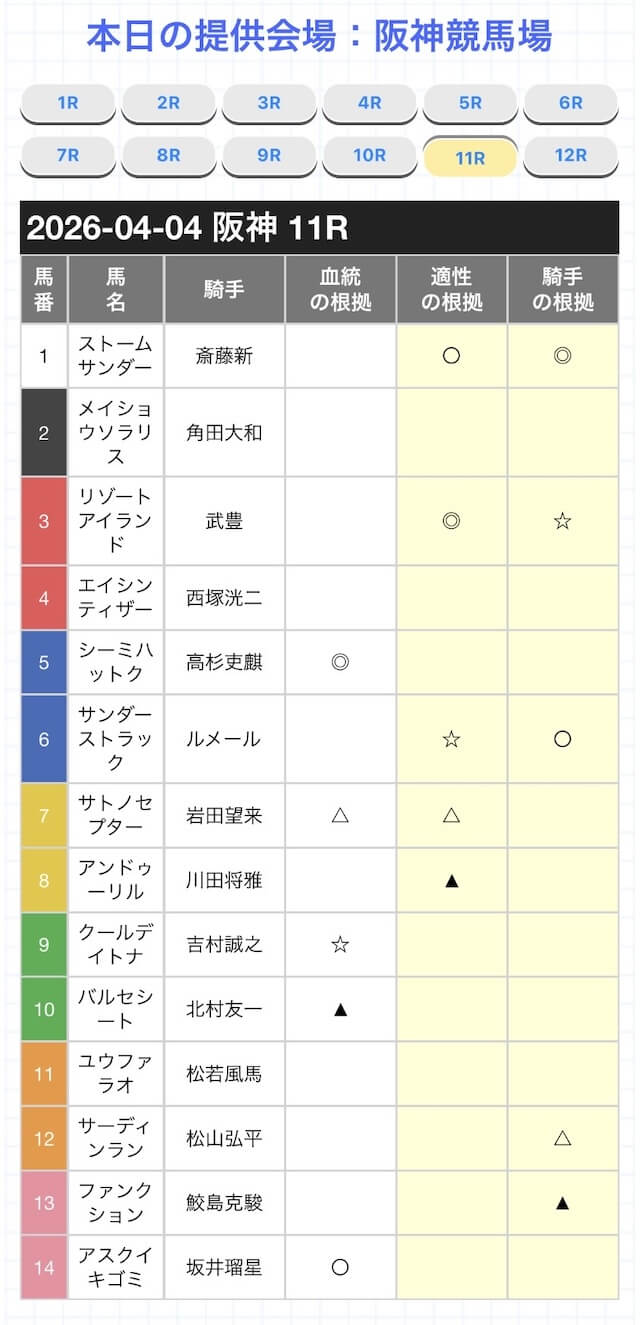View race 6R
This screenshot has width=640, height=1325.
point(571,103)
